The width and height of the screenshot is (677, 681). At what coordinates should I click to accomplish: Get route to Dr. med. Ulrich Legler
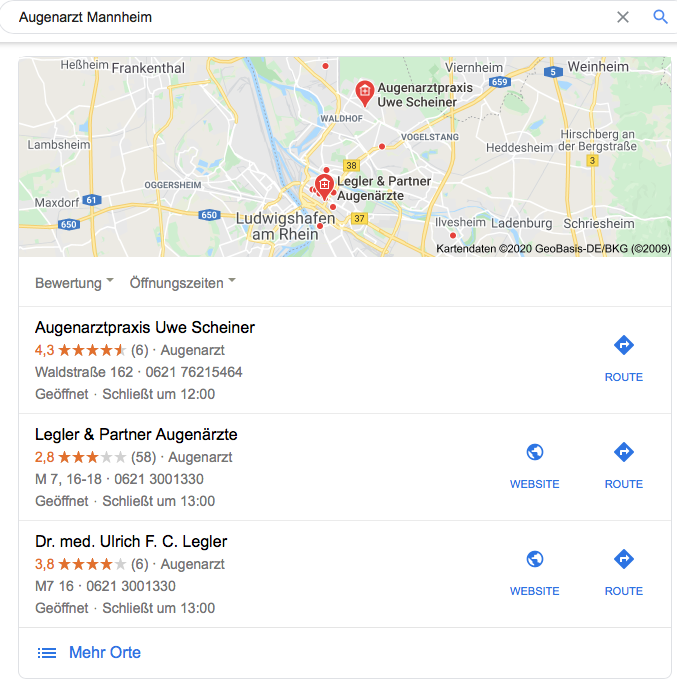point(623,572)
